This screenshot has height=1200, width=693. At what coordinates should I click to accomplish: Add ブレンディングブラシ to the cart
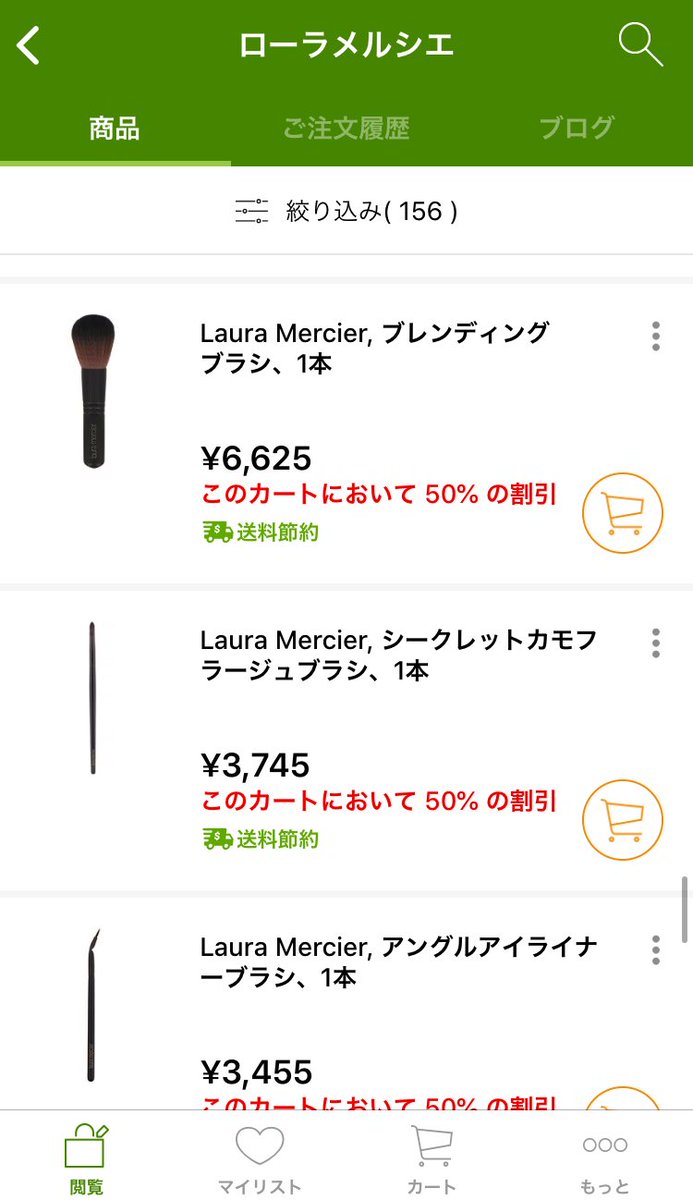click(x=623, y=513)
